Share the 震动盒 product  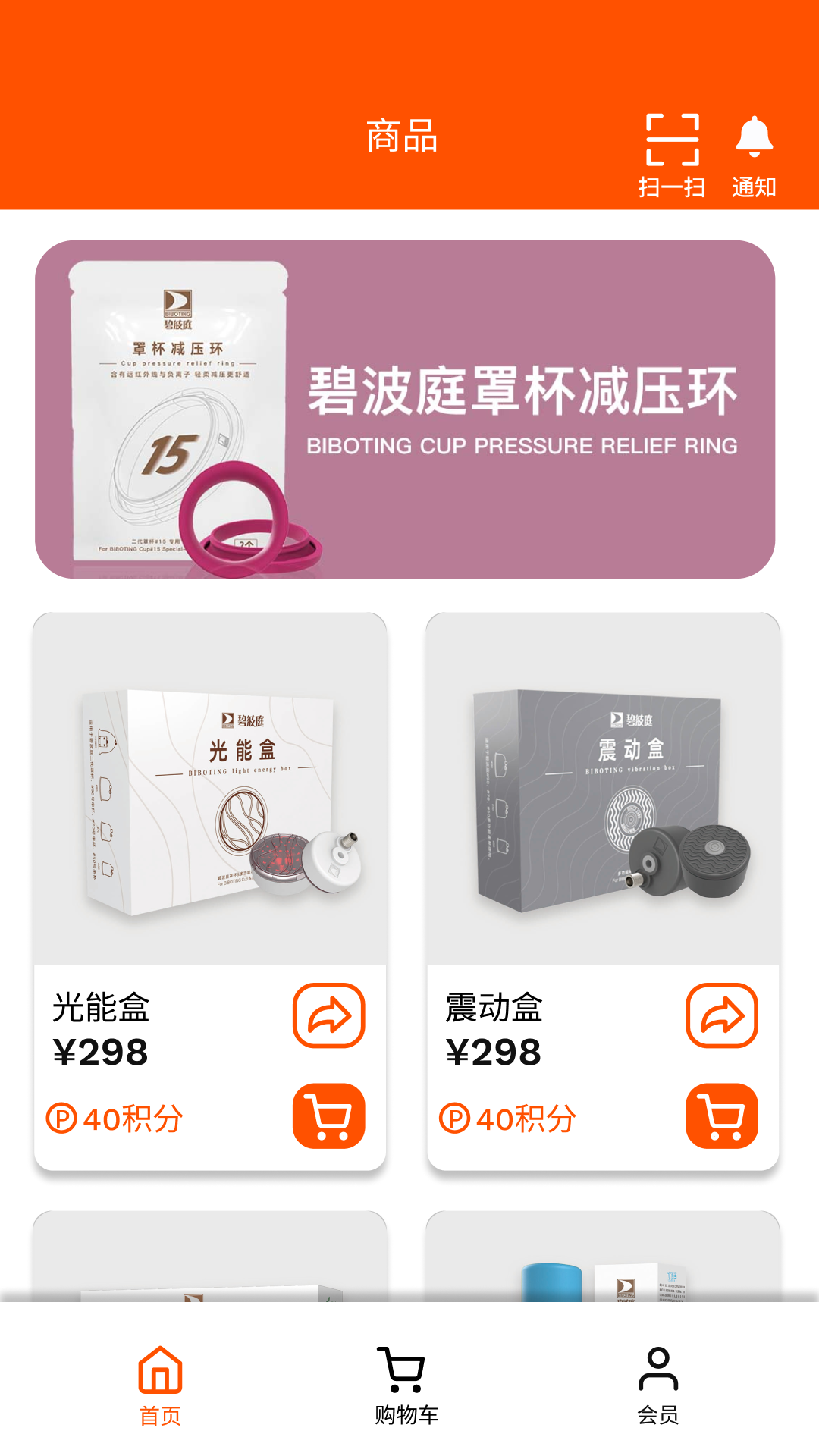721,1015
